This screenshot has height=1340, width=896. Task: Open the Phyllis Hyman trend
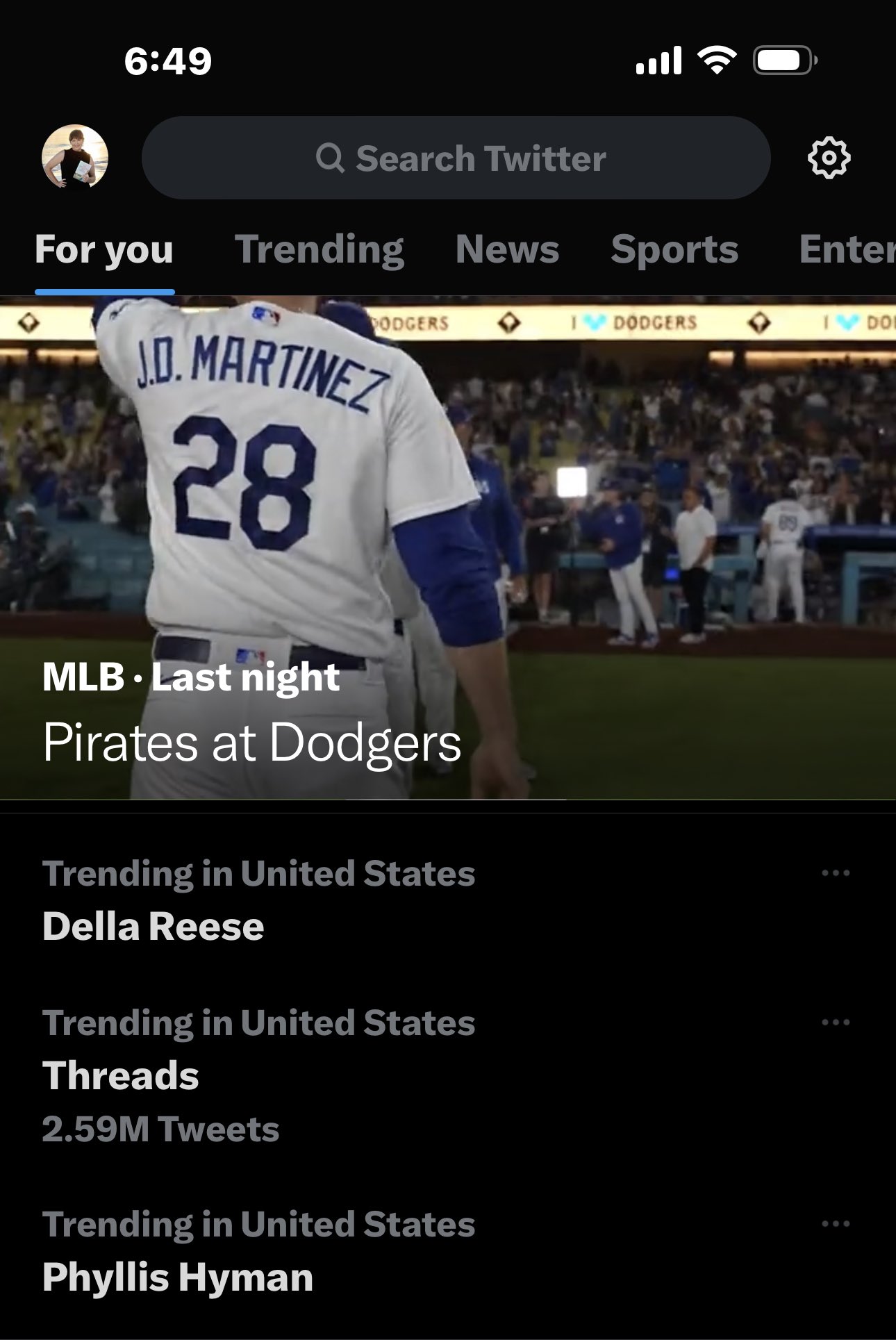[178, 1277]
